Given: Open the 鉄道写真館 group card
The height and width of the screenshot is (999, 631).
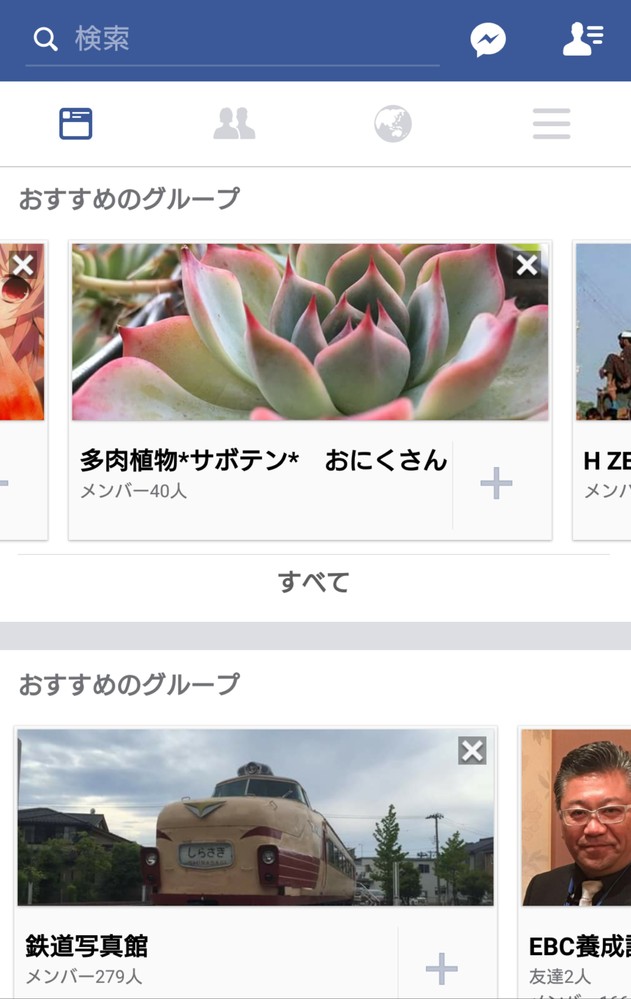Looking at the screenshot, I should [x=255, y=818].
